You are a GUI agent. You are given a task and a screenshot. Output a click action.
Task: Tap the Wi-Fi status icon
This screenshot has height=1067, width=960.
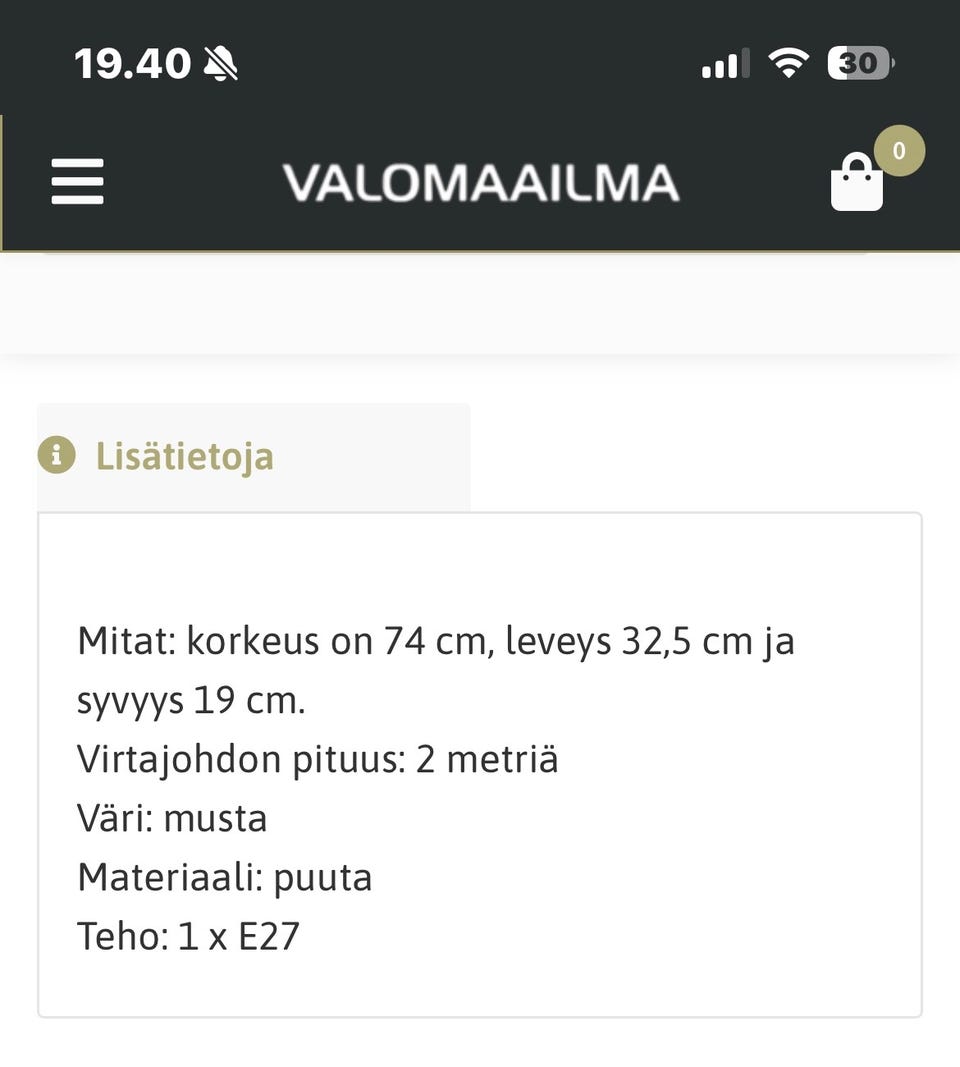pyautogui.click(x=789, y=62)
